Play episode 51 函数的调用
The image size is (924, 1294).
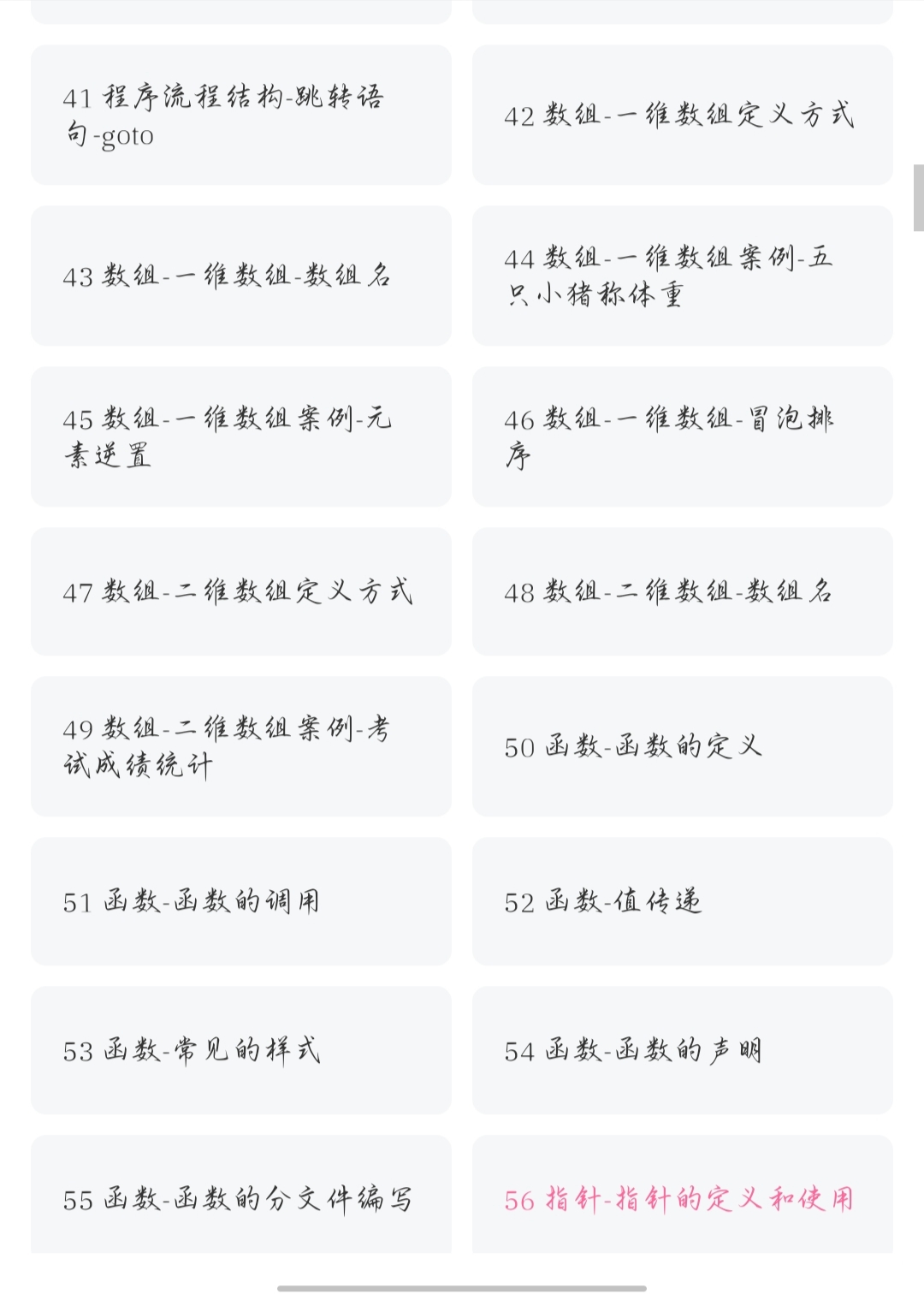coord(240,901)
